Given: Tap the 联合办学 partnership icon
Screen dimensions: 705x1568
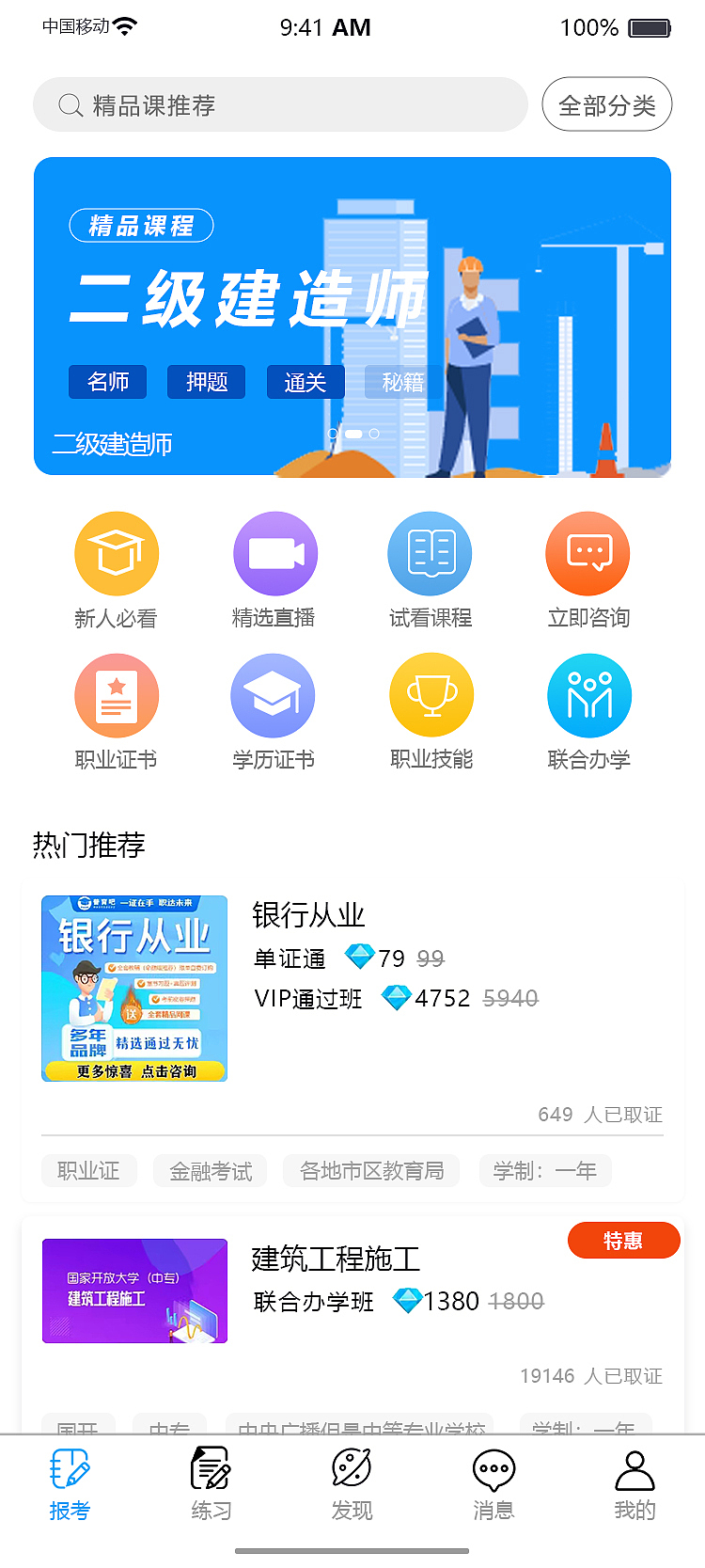Looking at the screenshot, I should [x=589, y=695].
